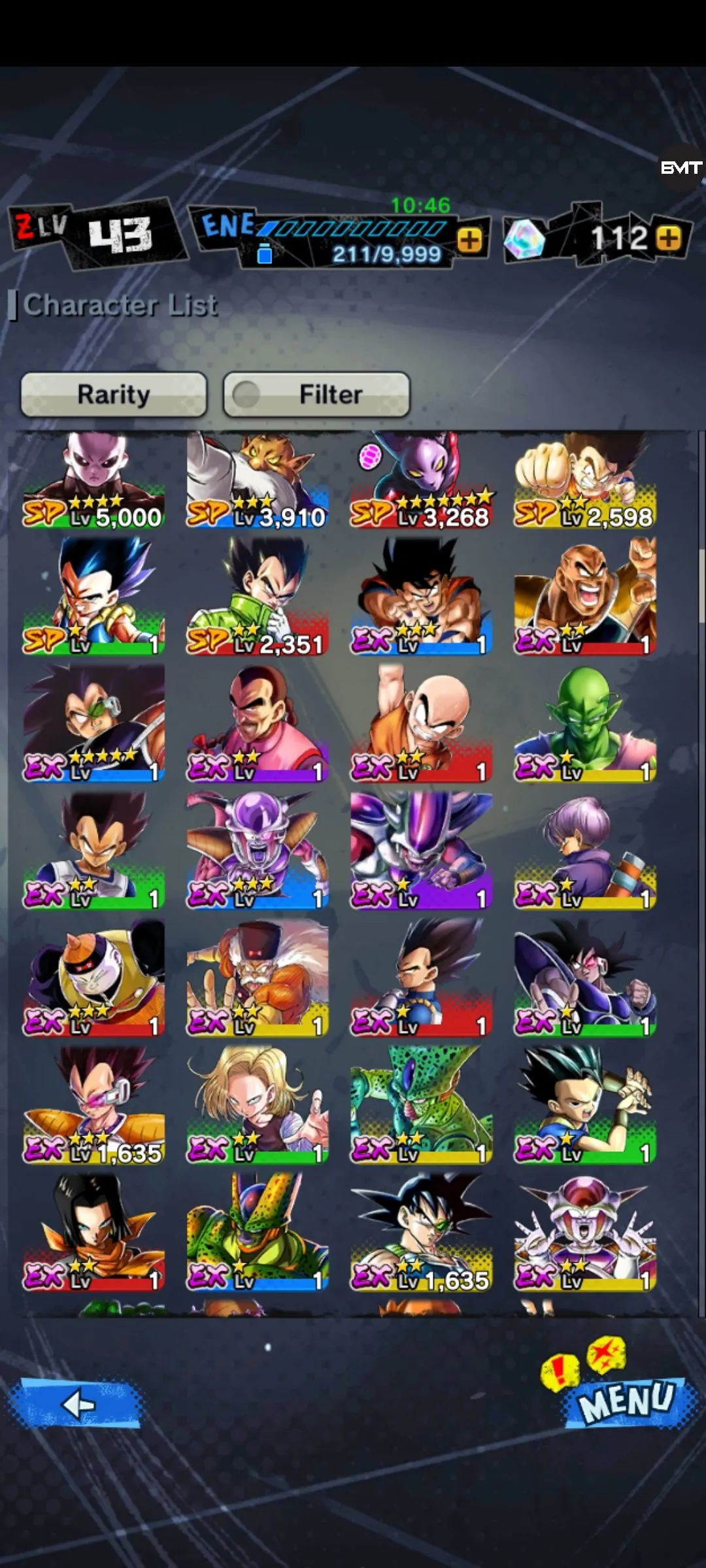This screenshot has height=1568, width=706.
Task: Select the EX Krillin character card
Action: [420, 723]
